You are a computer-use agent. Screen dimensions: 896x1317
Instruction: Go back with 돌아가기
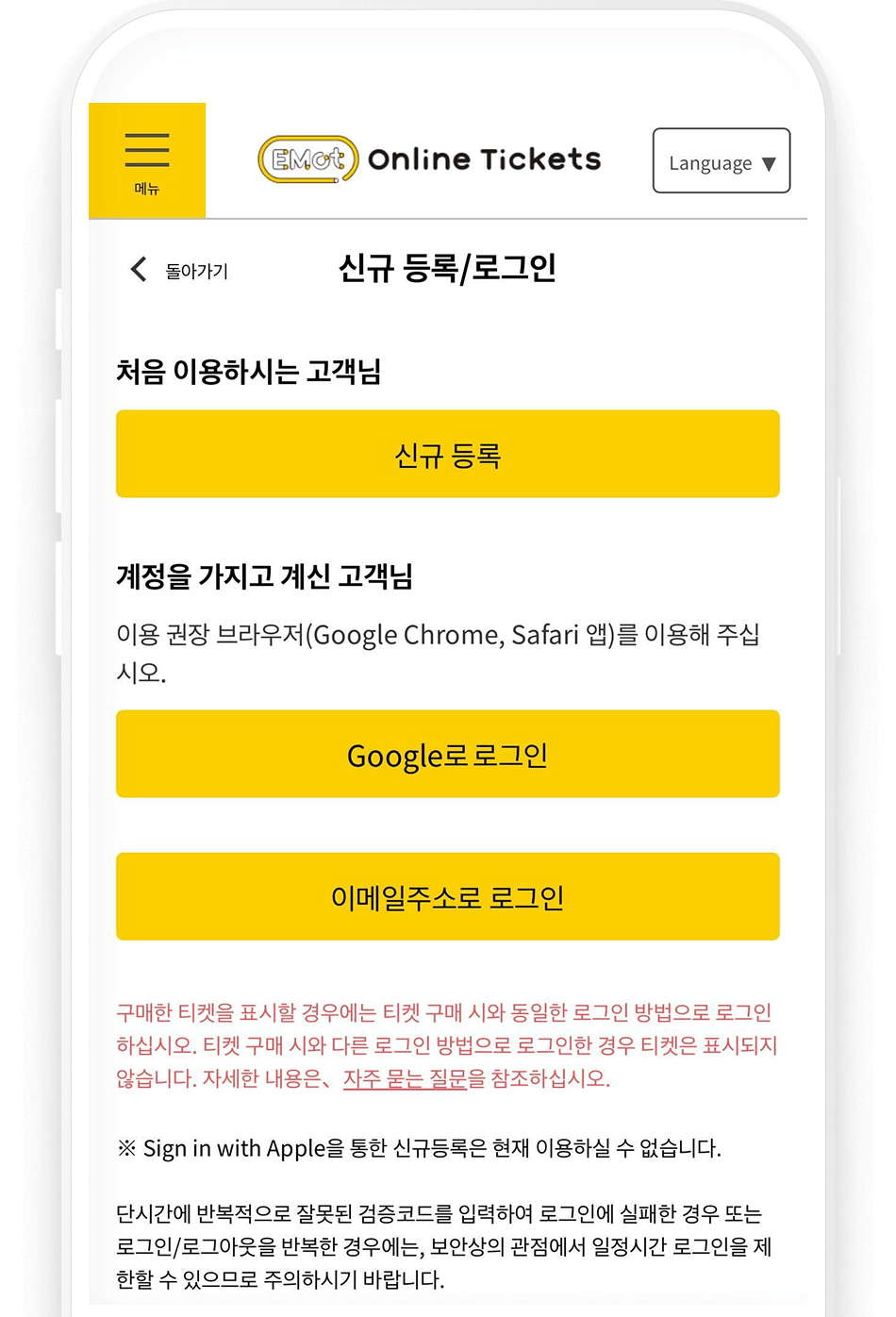coord(179,271)
